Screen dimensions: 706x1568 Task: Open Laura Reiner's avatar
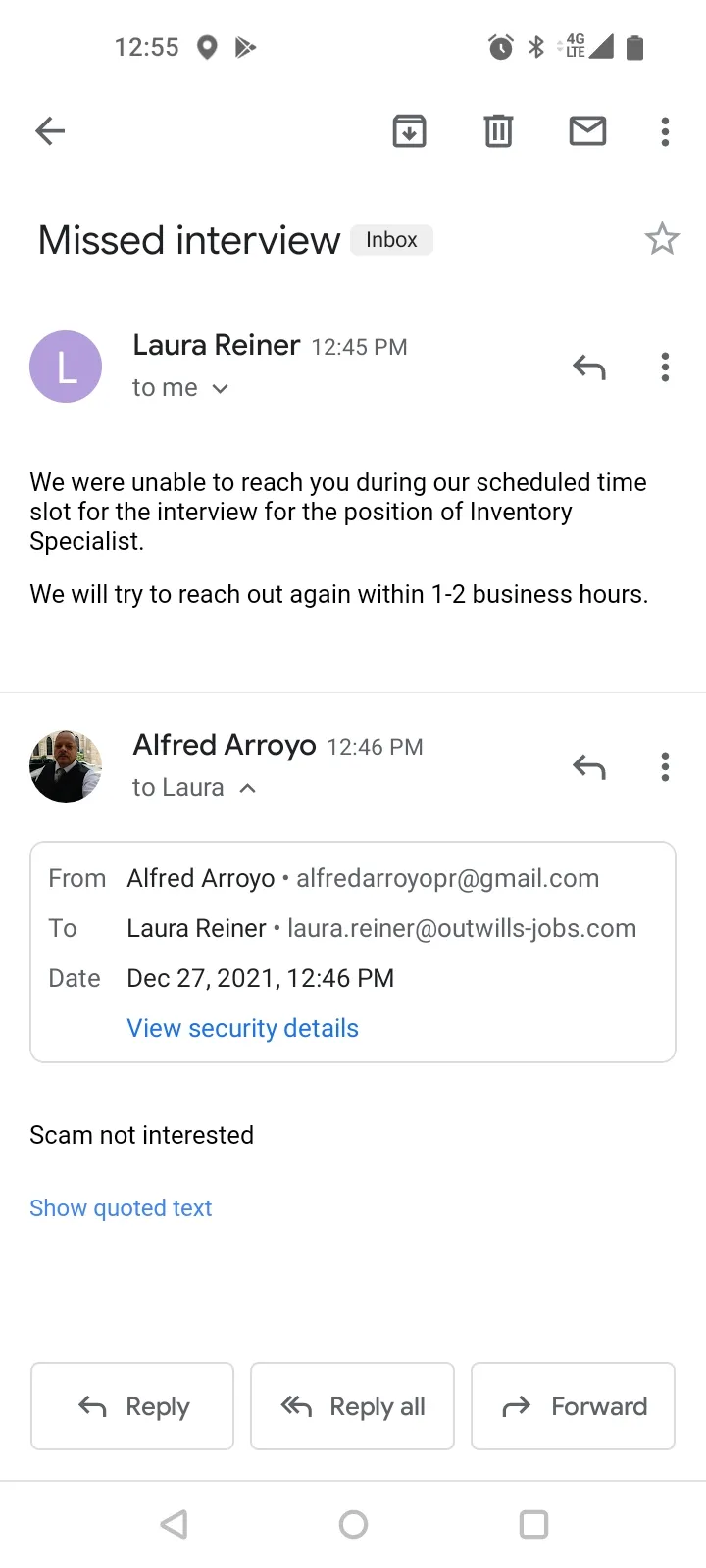66,367
